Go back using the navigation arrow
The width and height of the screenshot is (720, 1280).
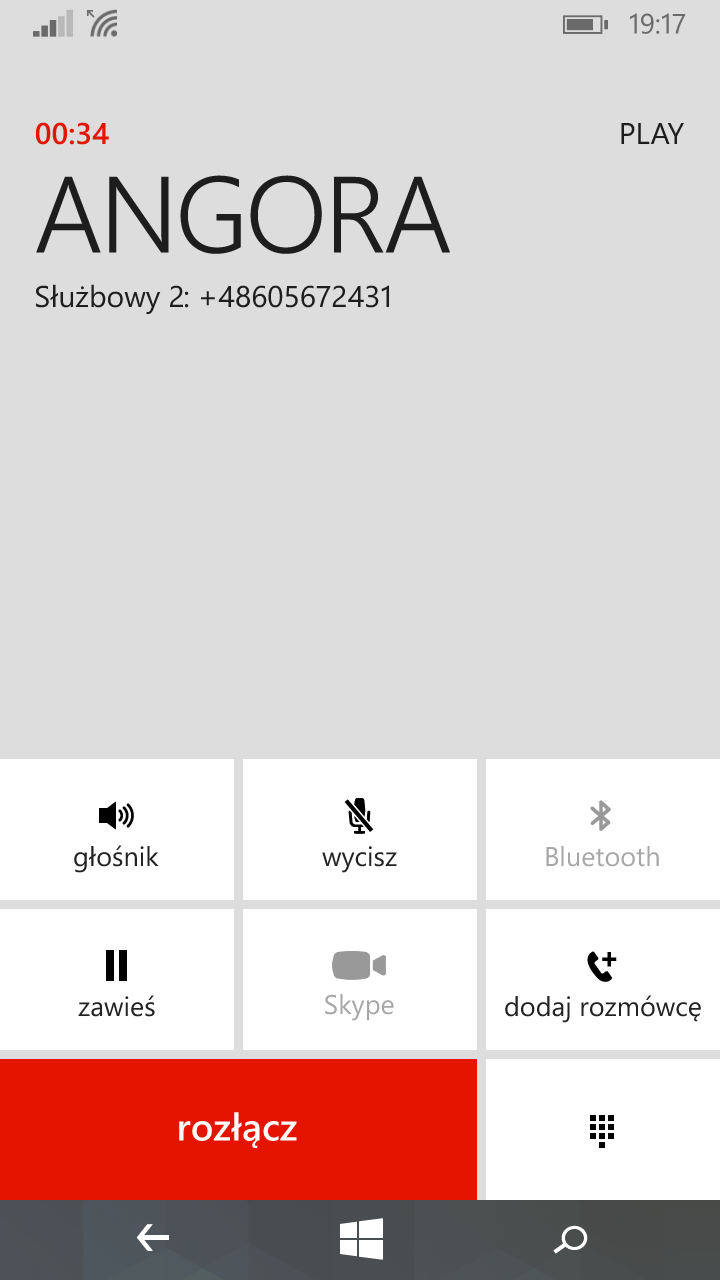tap(153, 1240)
